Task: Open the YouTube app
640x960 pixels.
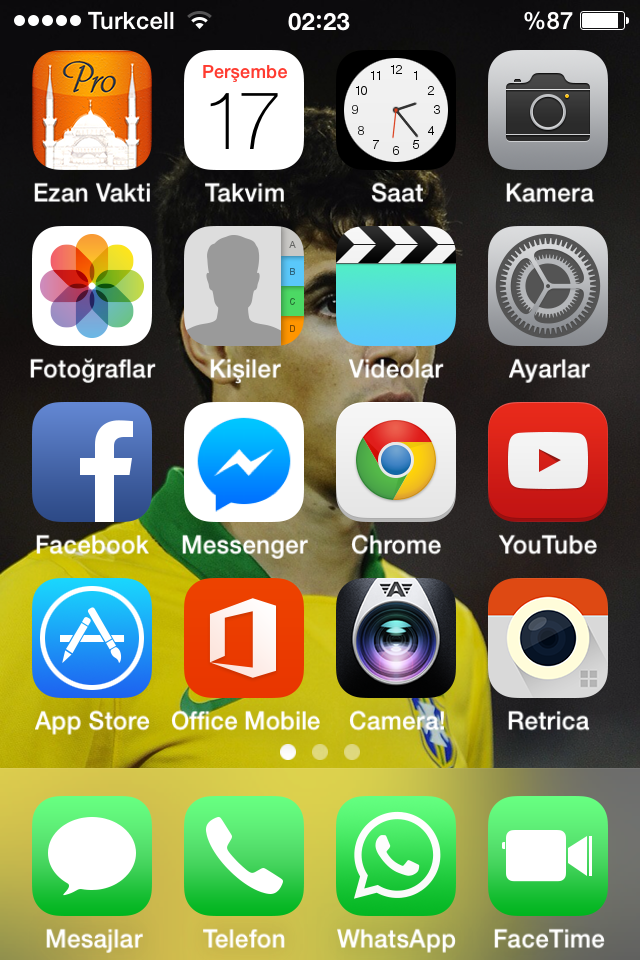Action: point(548,462)
